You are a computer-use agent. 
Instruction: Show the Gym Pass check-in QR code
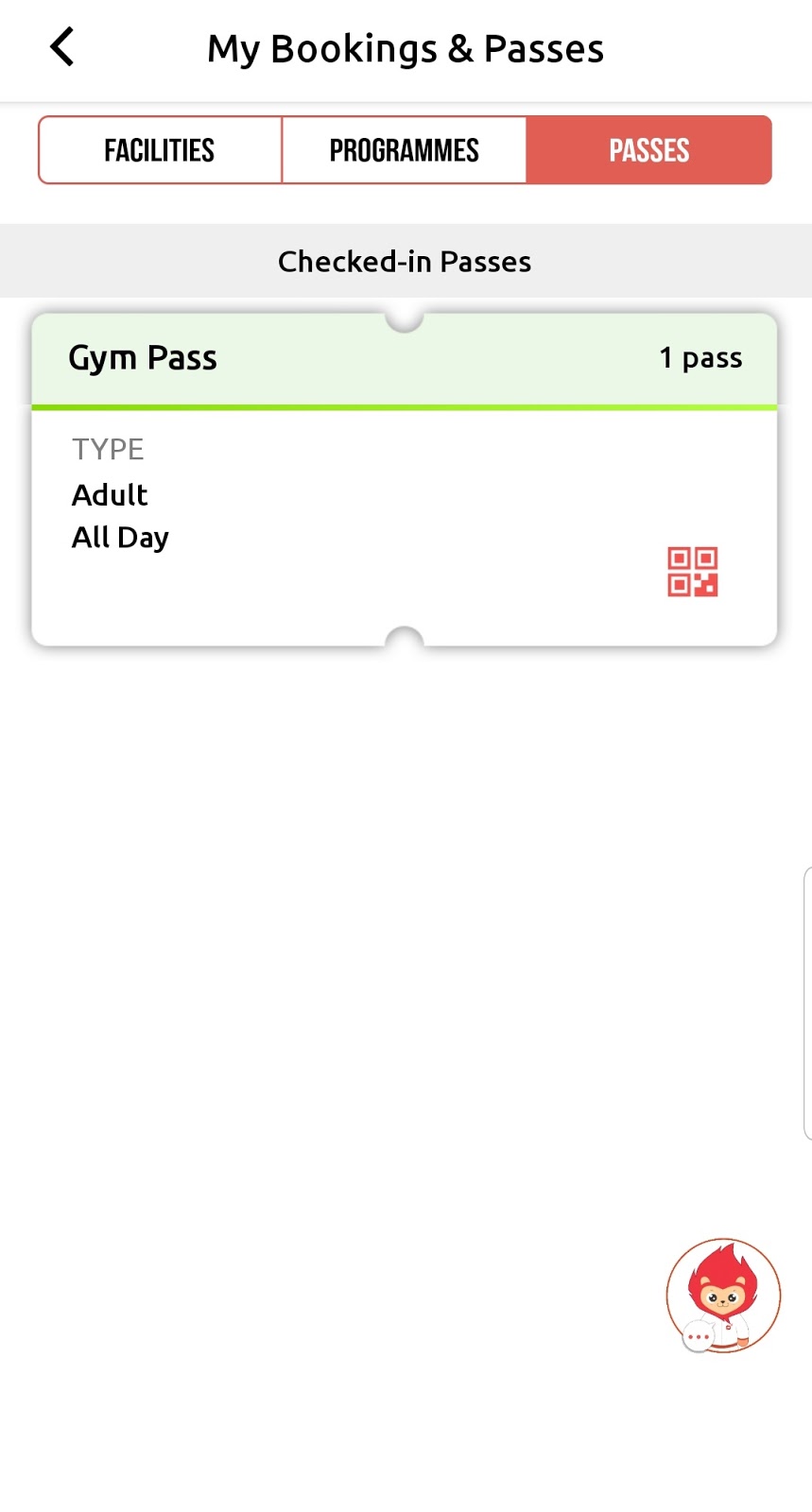[691, 571]
